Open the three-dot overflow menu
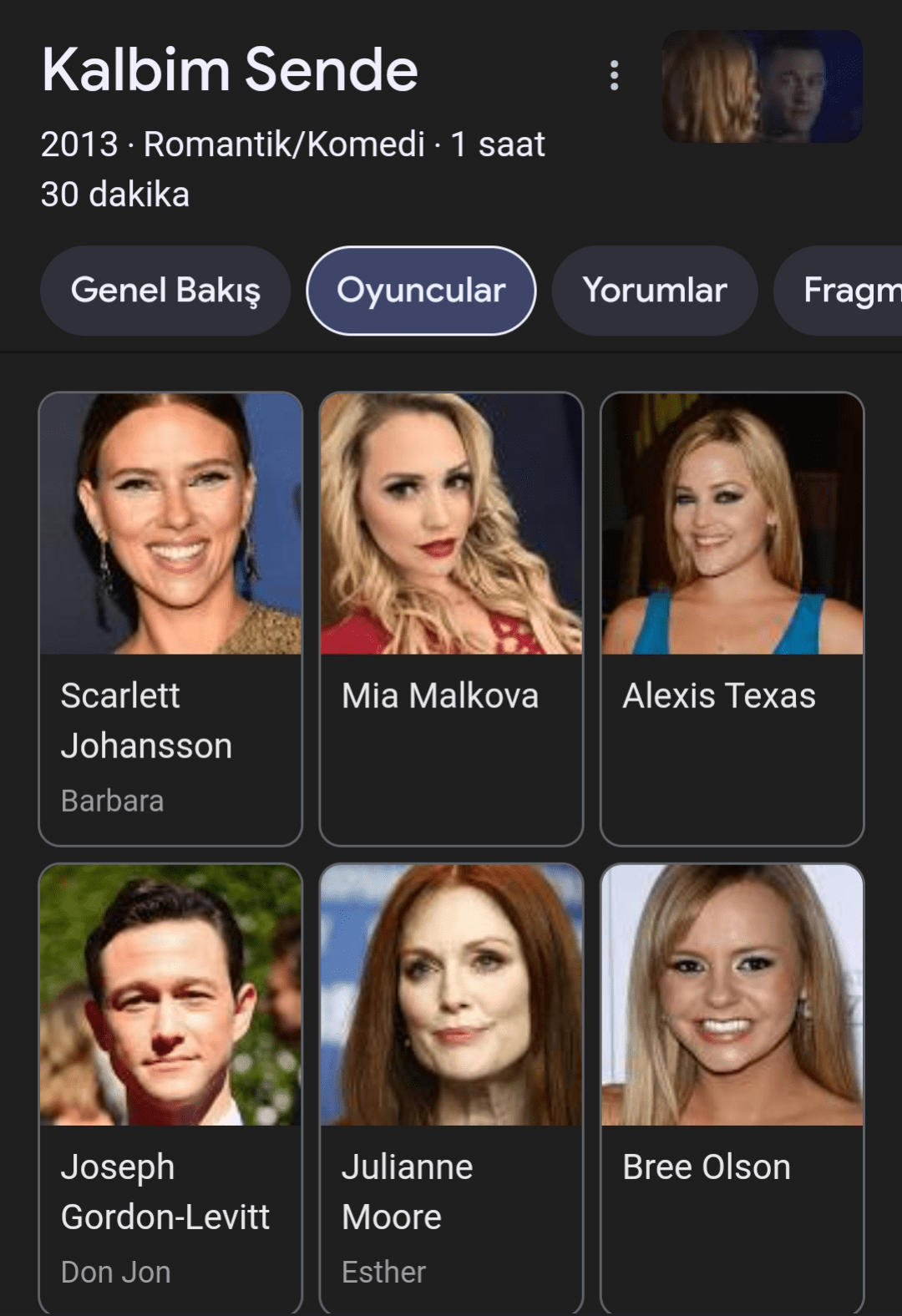 coord(615,75)
